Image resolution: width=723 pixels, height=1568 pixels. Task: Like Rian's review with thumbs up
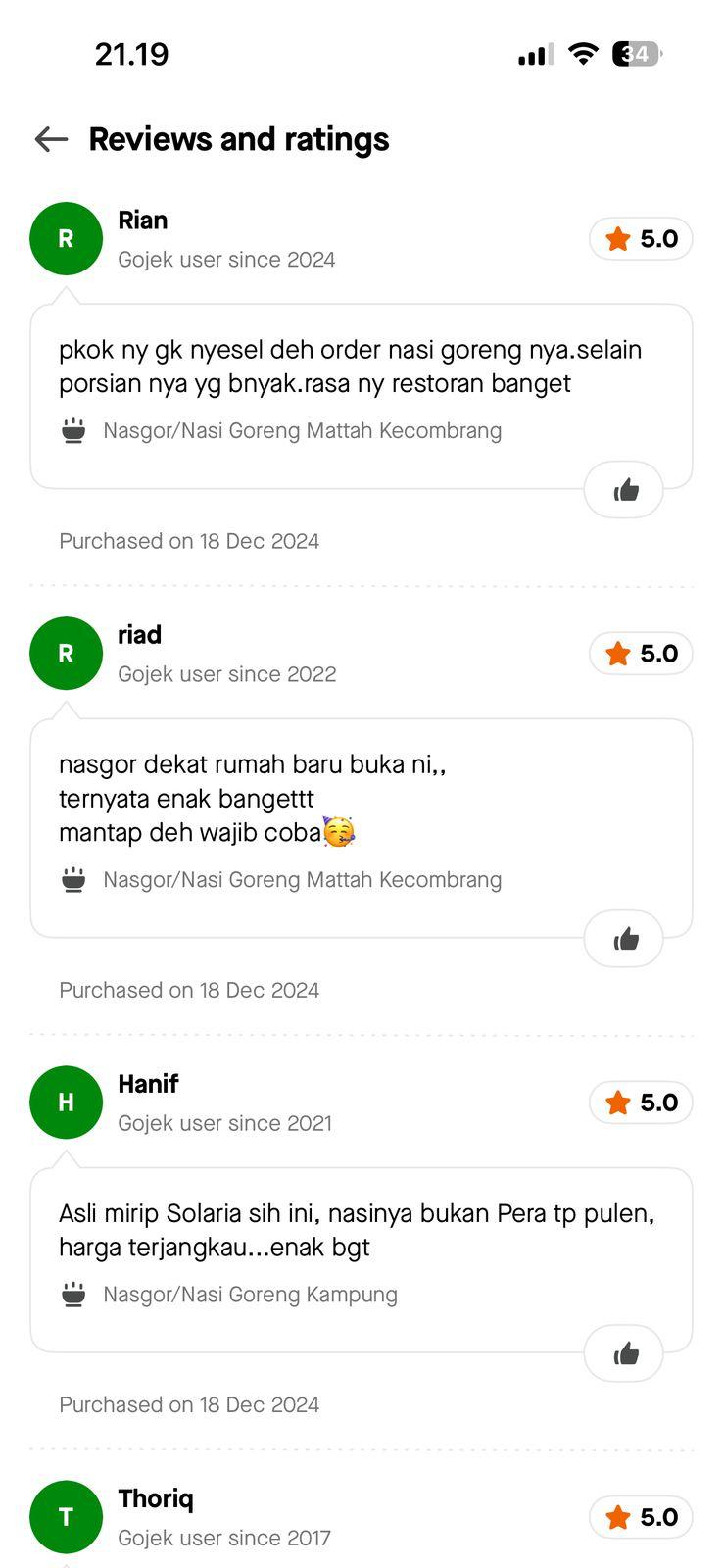point(624,490)
